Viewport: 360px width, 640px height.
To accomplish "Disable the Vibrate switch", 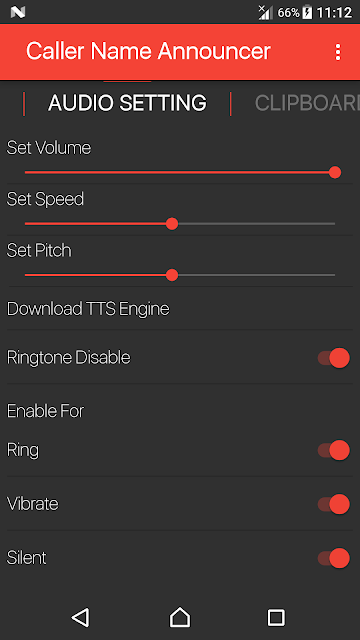I will point(333,504).
